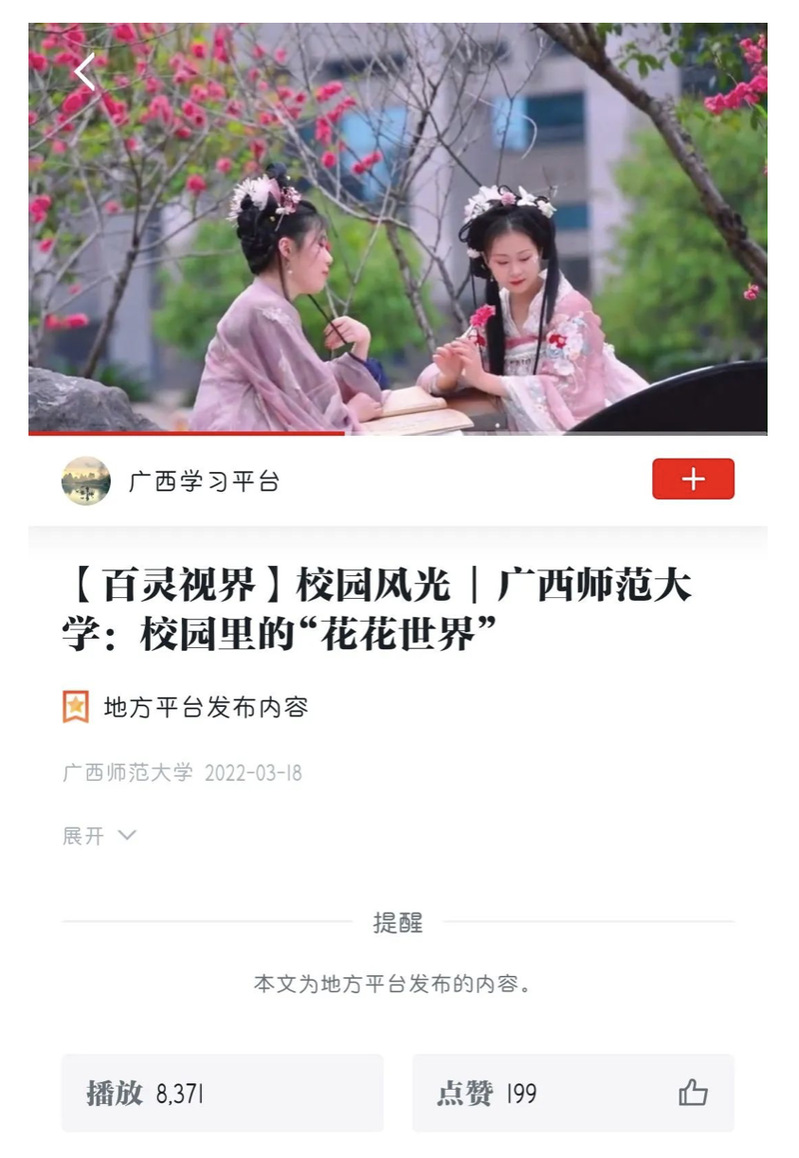Go back using the top-left arrow
Viewport: 799px width, 1158px height.
85,71
